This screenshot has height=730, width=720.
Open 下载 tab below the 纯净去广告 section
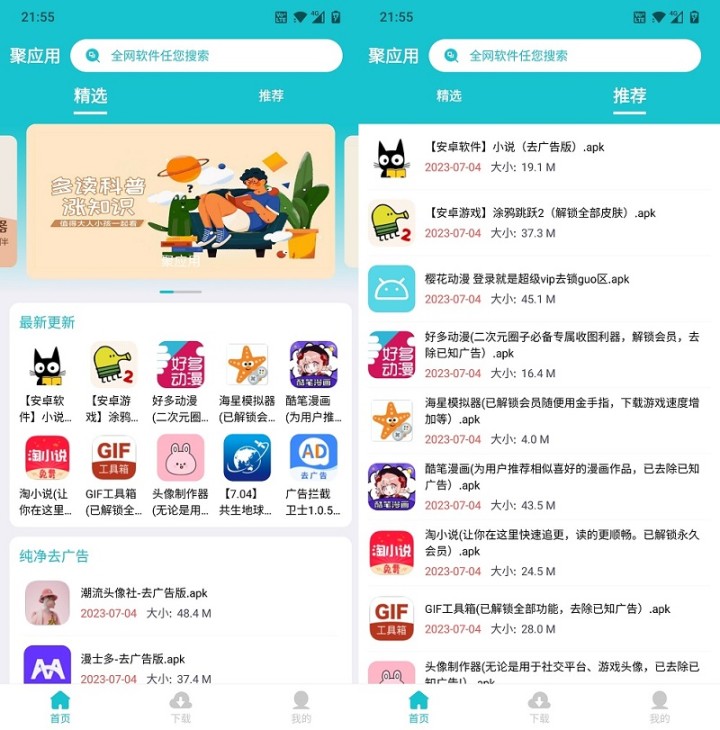(181, 706)
